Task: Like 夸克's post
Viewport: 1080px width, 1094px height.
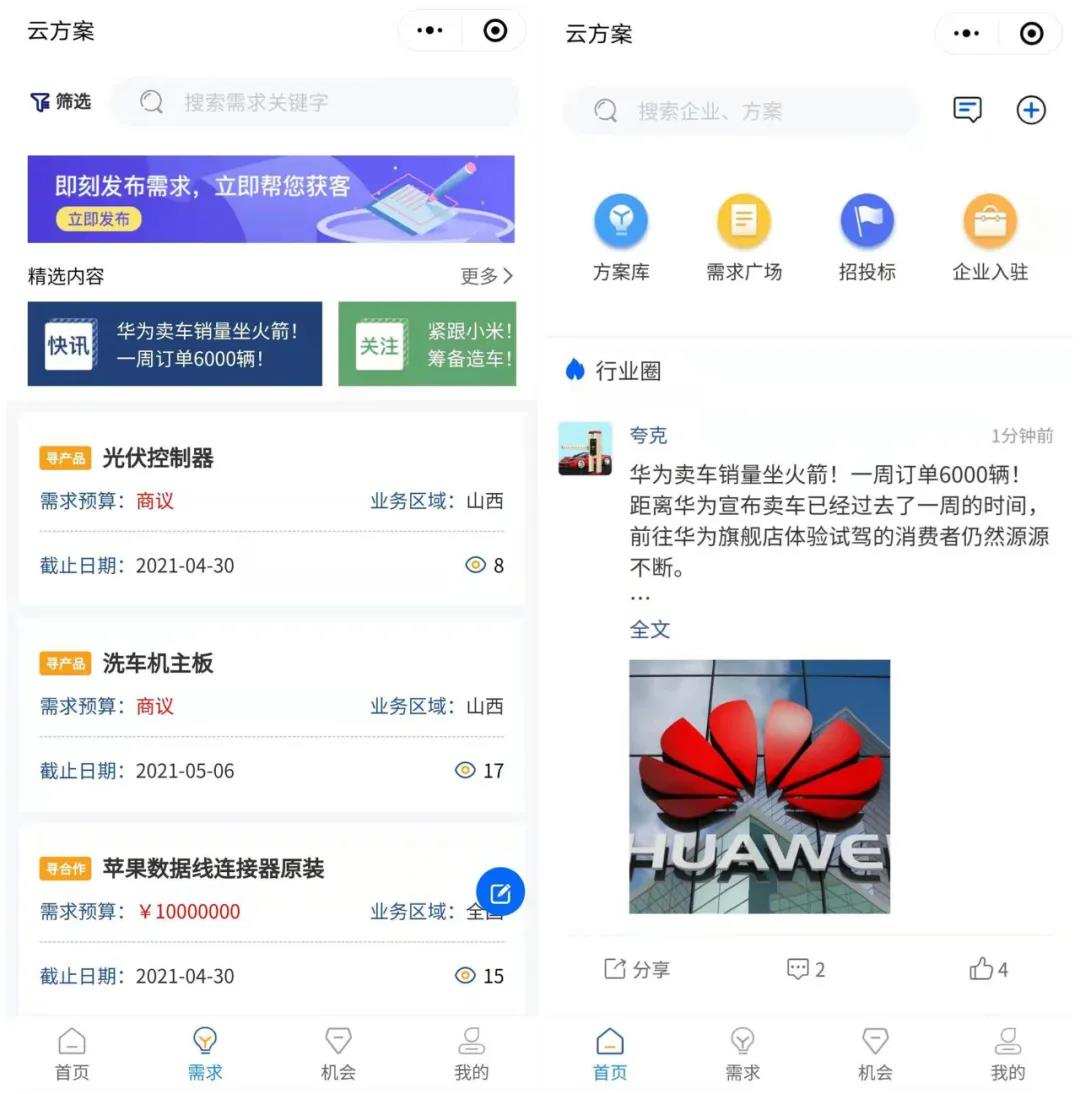Action: pos(988,969)
